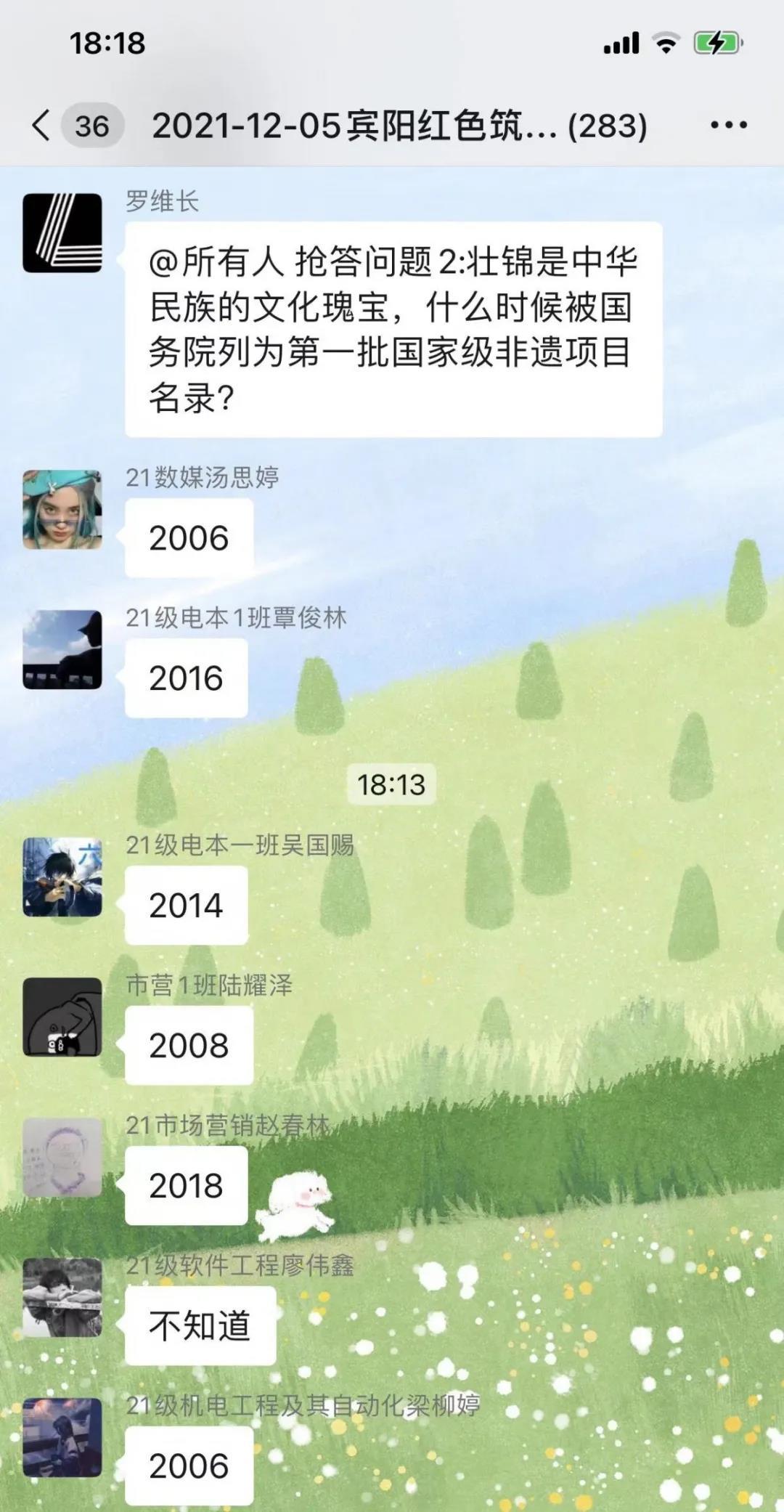Open 罗维长's profile avatar
The height and width of the screenshot is (1512, 784).
tap(62, 233)
